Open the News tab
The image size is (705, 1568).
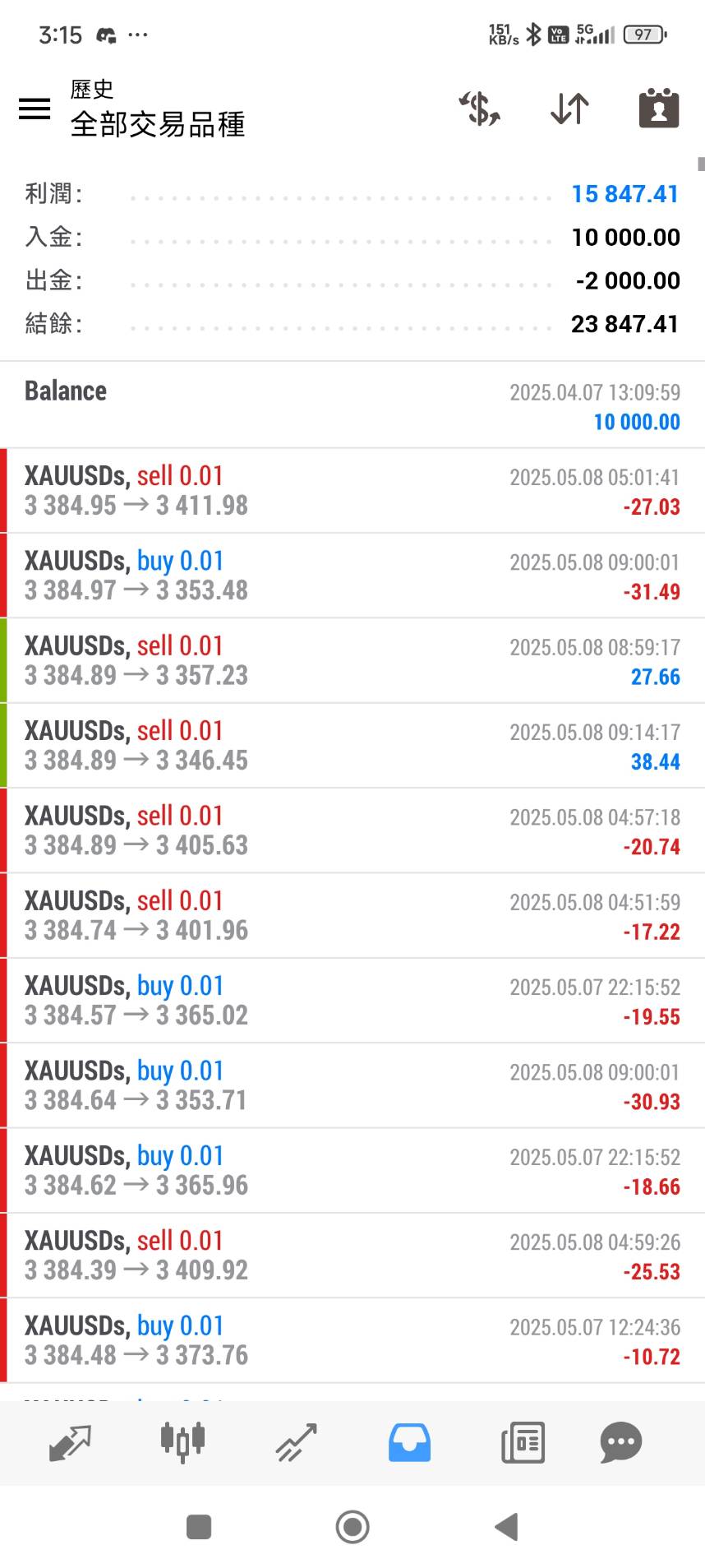click(x=523, y=1443)
